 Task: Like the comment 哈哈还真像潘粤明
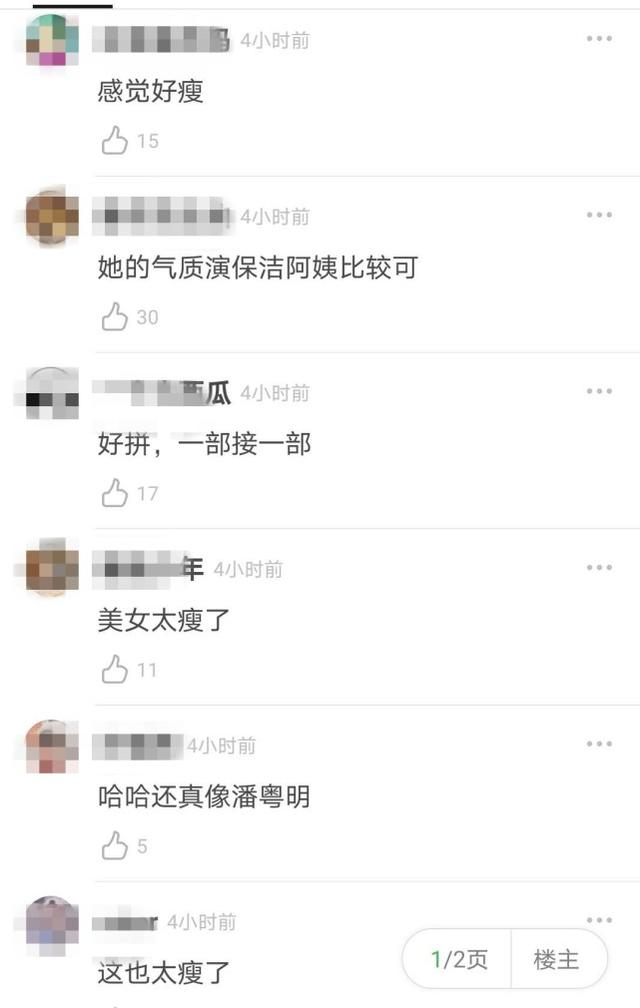(115, 846)
